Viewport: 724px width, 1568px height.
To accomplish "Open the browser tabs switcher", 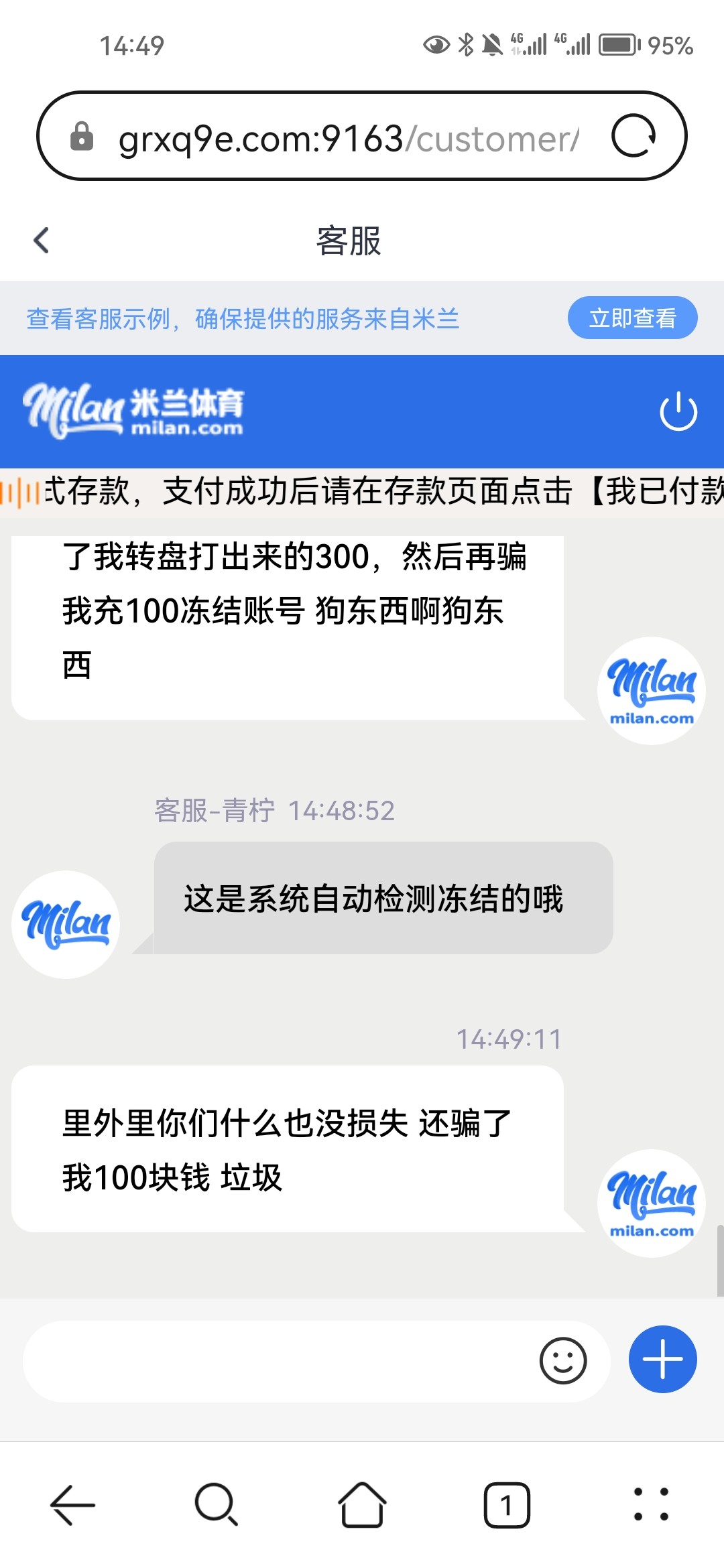I will [507, 1505].
